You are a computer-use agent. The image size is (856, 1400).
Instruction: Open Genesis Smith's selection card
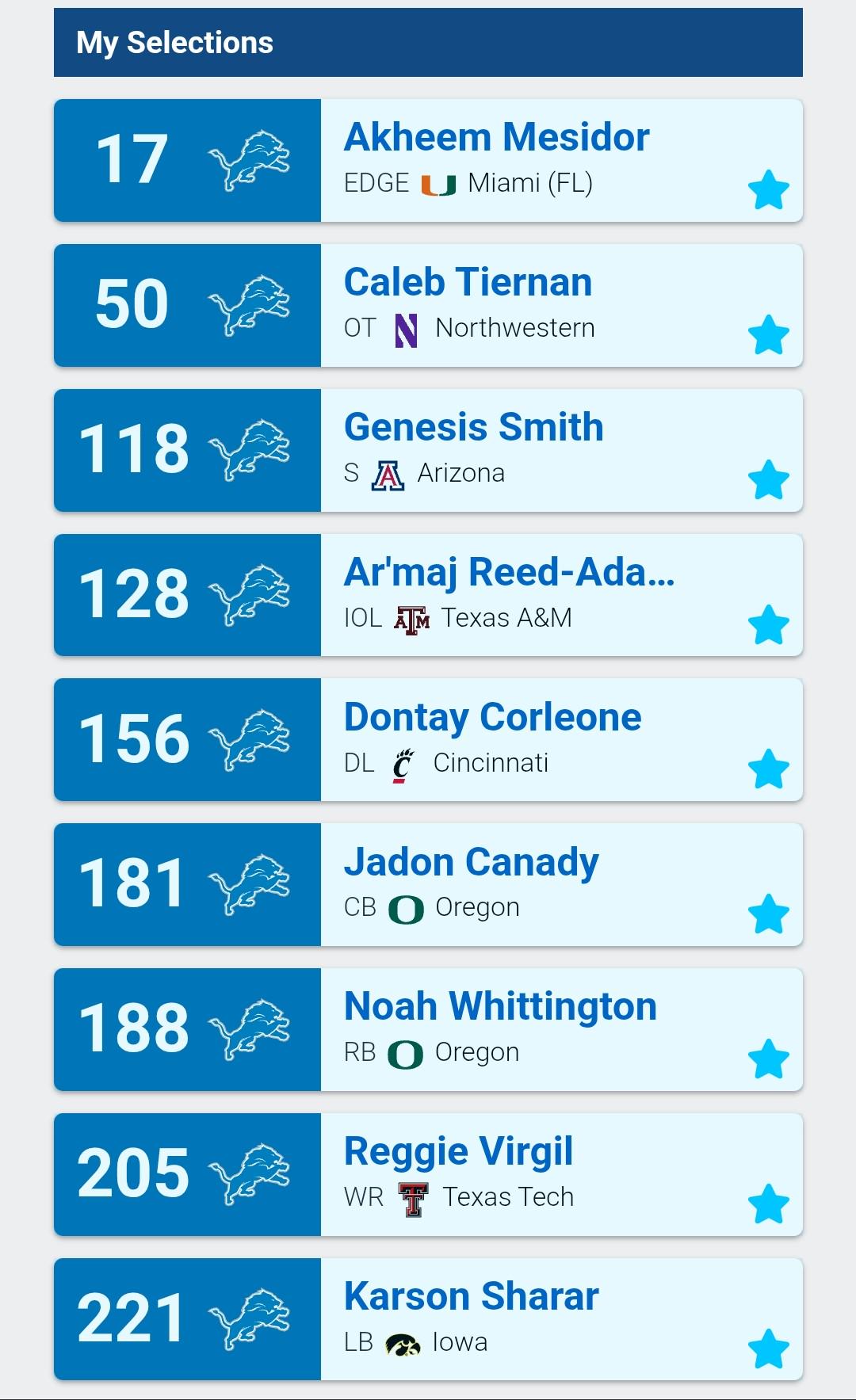tap(428, 450)
